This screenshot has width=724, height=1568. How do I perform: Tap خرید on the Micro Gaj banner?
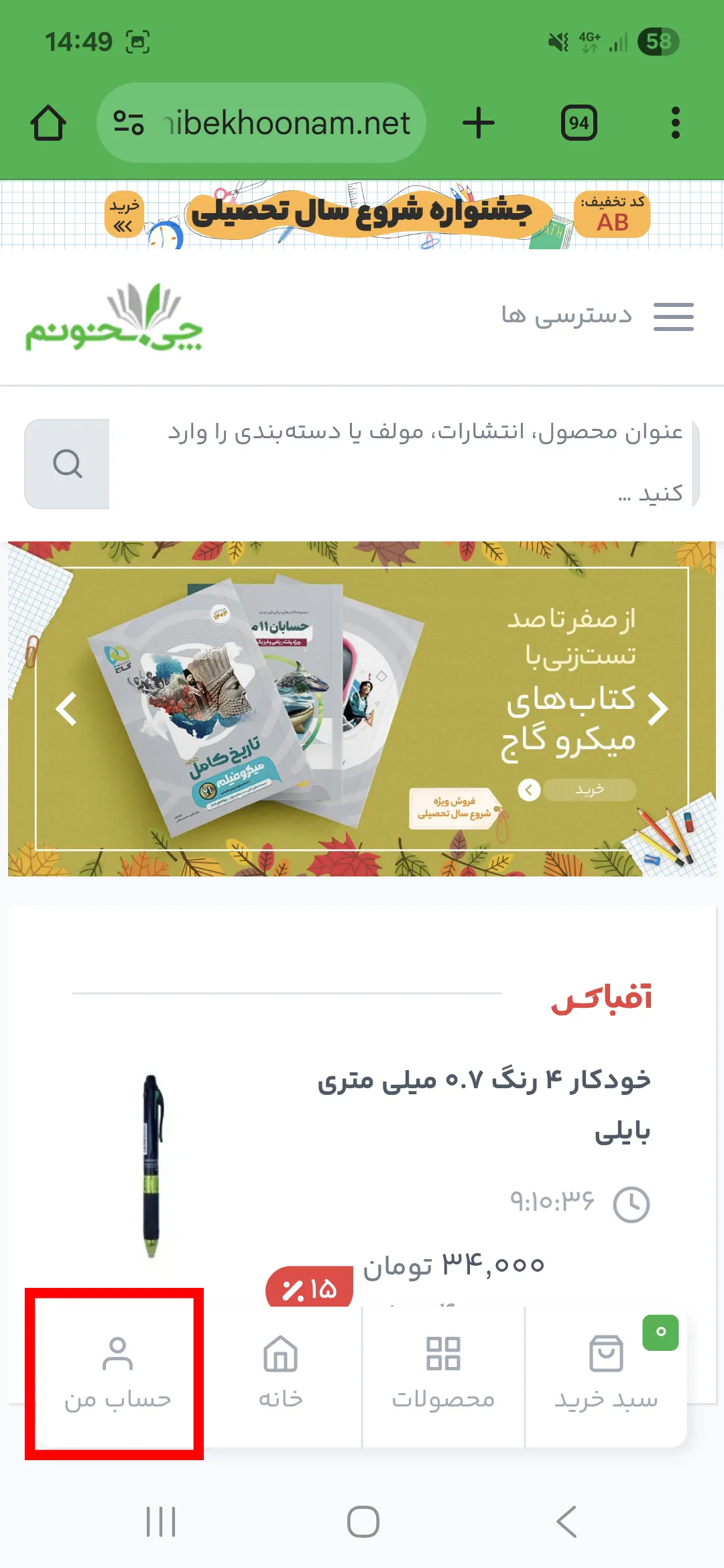(588, 789)
